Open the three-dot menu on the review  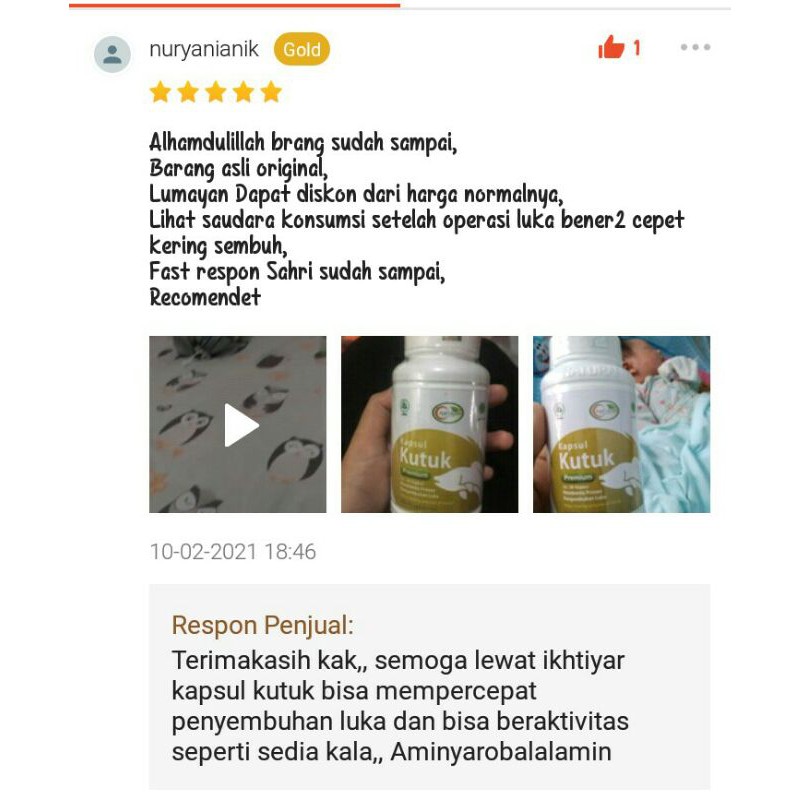pyautogui.click(x=695, y=47)
